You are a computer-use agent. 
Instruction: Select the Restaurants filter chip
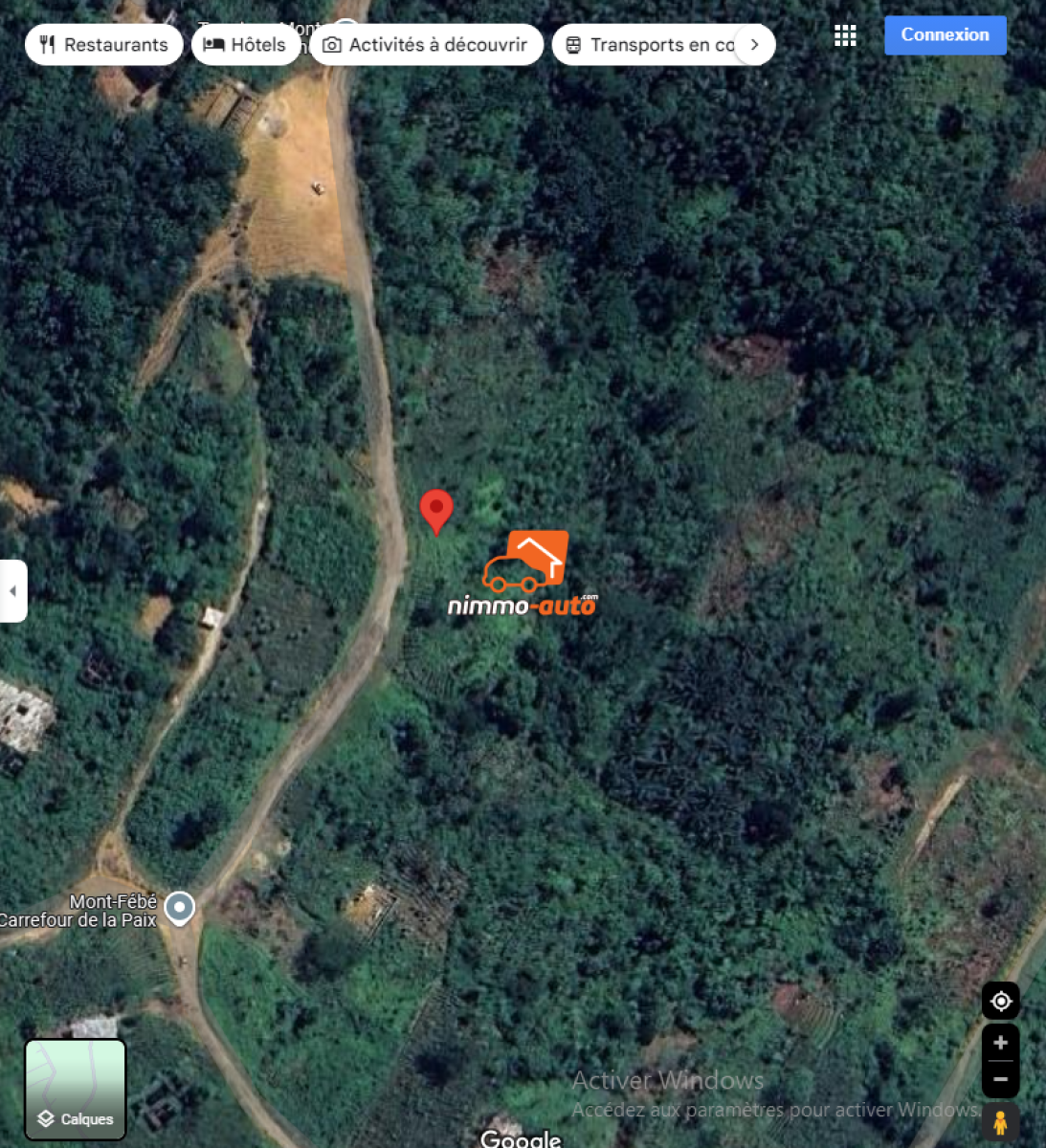[x=103, y=45]
